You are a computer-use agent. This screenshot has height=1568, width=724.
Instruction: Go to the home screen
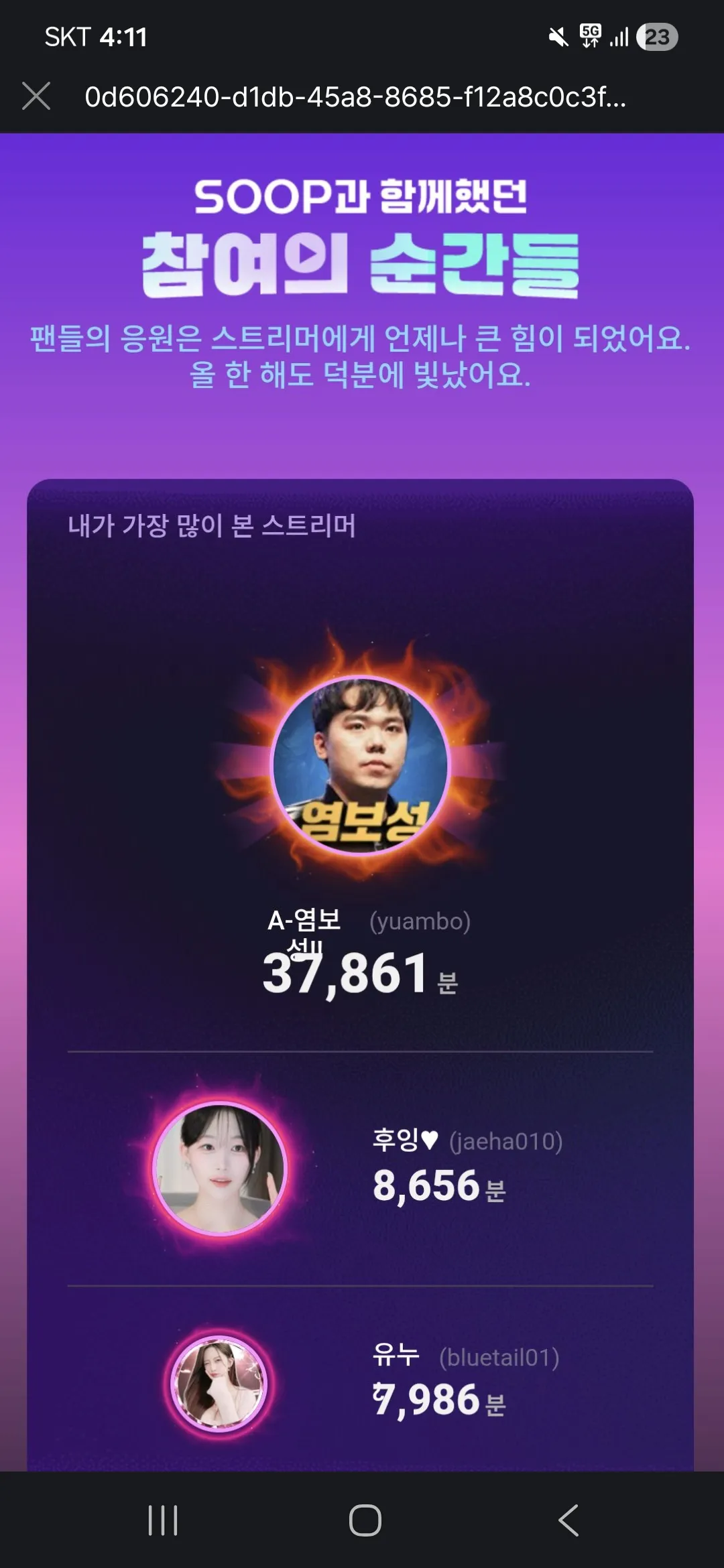coord(365,1520)
